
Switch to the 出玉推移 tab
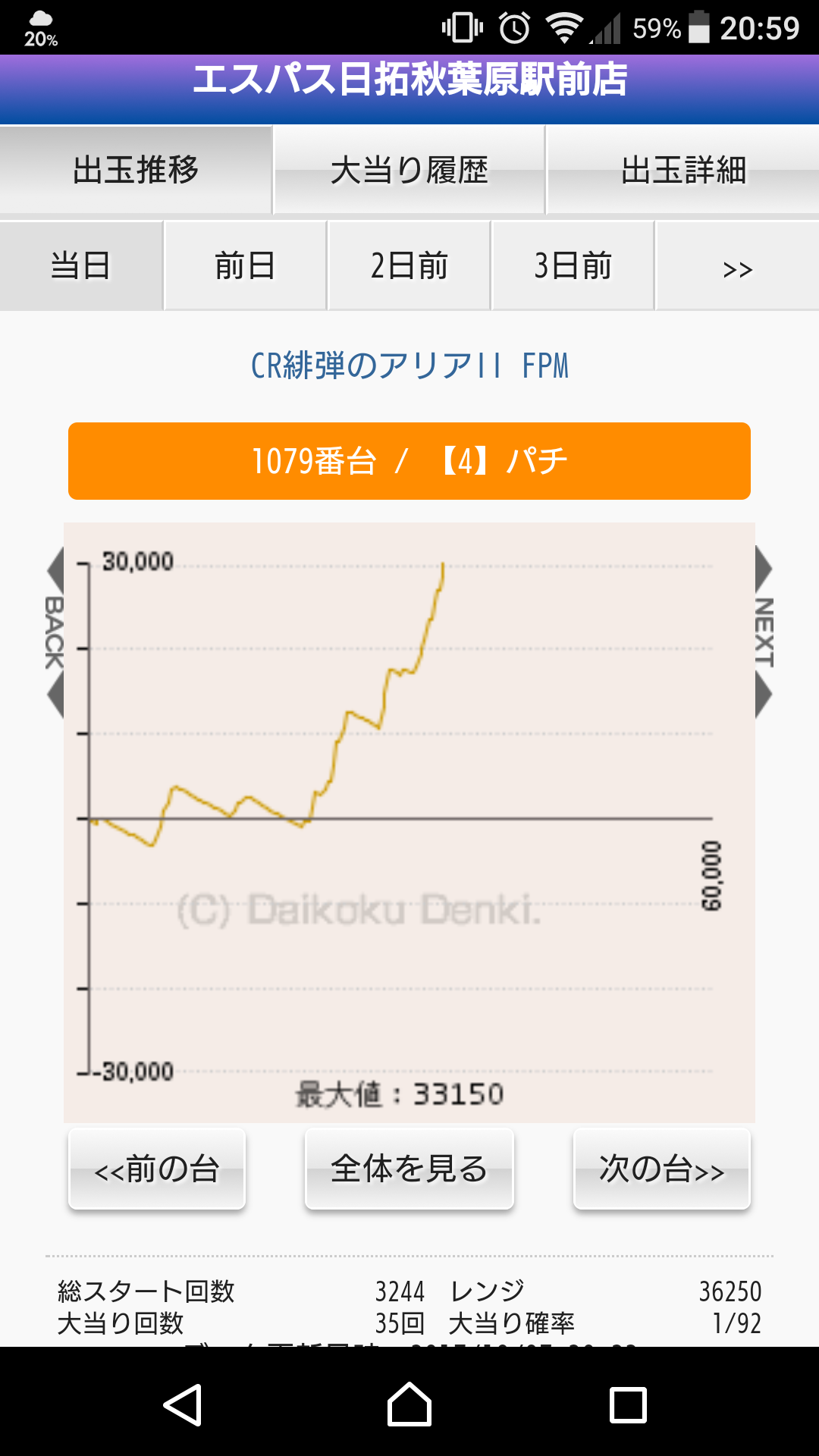click(x=136, y=170)
